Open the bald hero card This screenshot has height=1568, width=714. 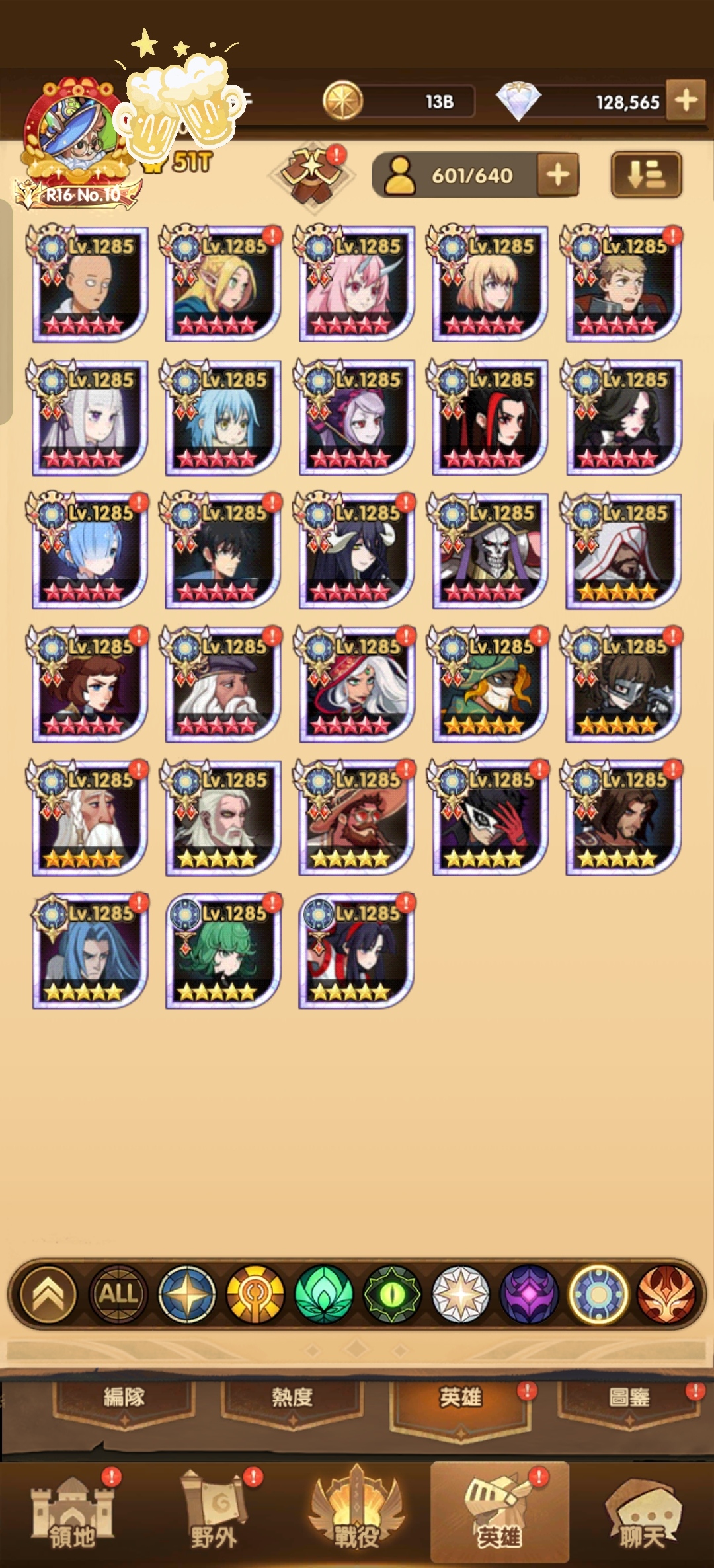[89, 284]
